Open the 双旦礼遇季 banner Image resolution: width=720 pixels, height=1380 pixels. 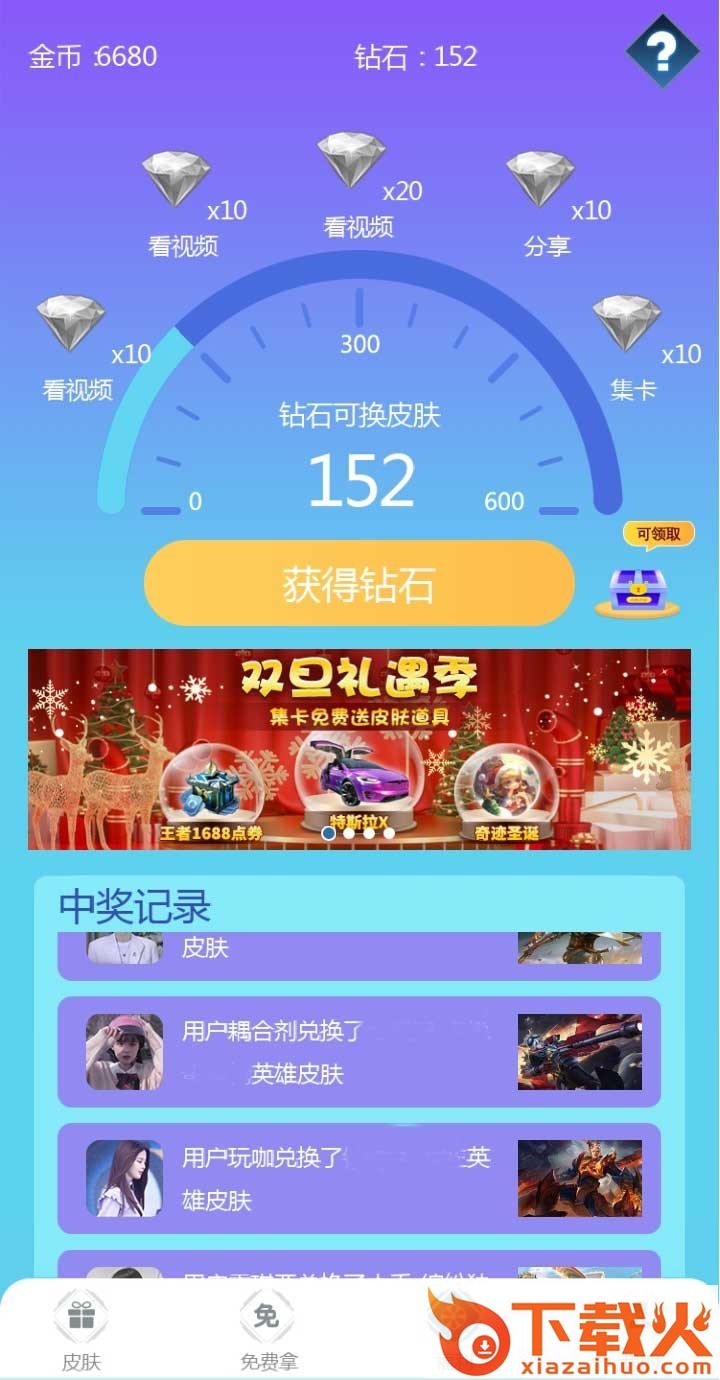[359, 749]
